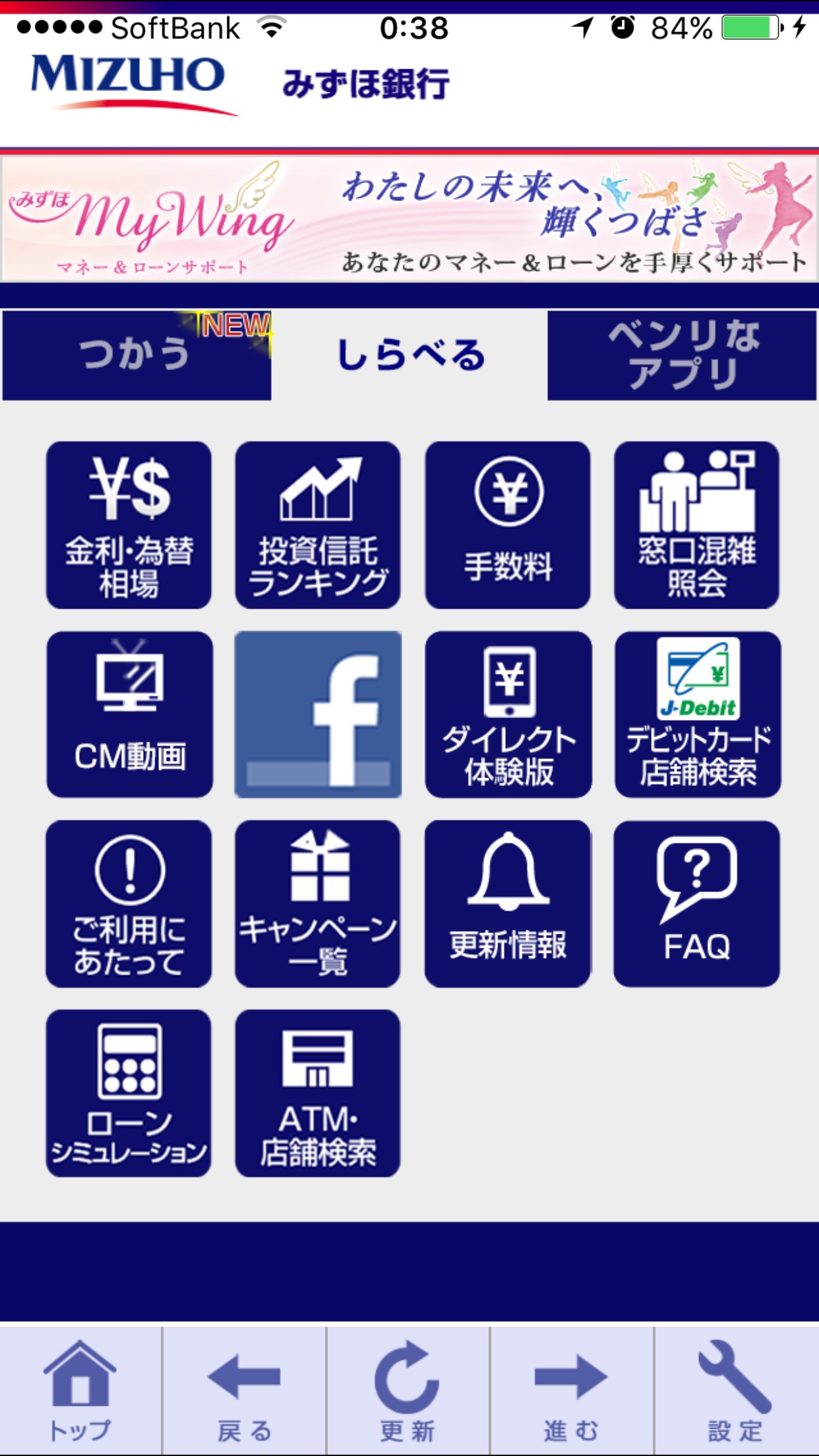Switch to the ベンリなアプリ tab
Viewport: 819px width, 1456px height.
pos(682,355)
